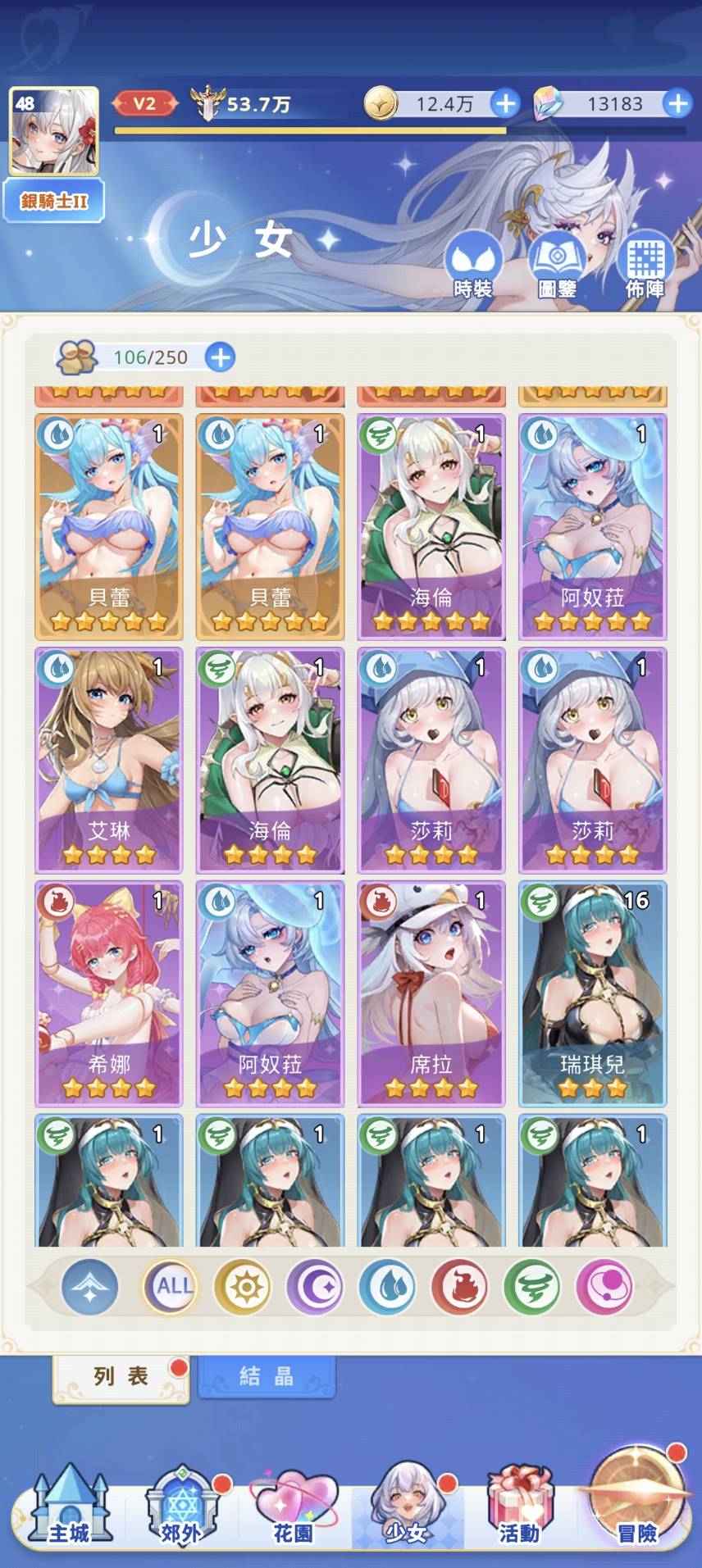
Task: Filter girls by wind element
Action: [532, 1287]
